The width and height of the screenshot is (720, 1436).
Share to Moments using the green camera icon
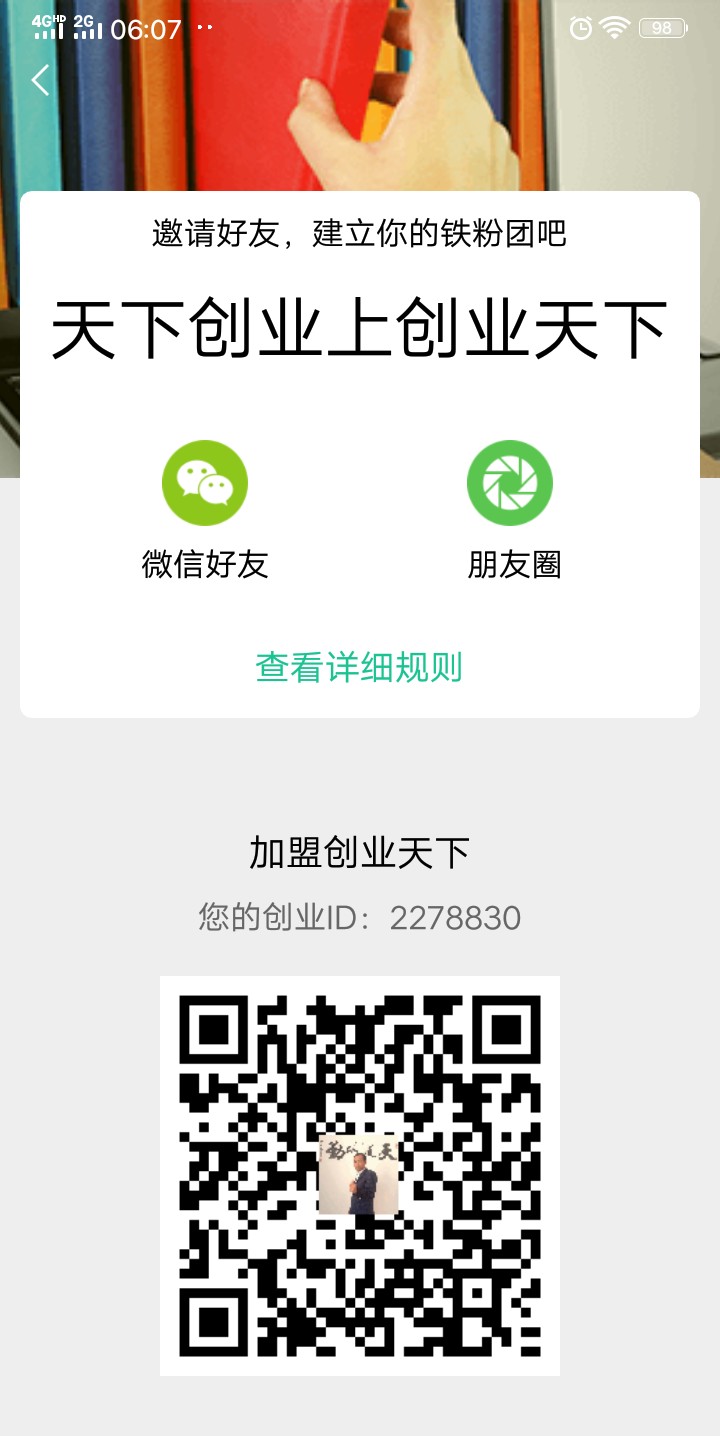tap(511, 481)
